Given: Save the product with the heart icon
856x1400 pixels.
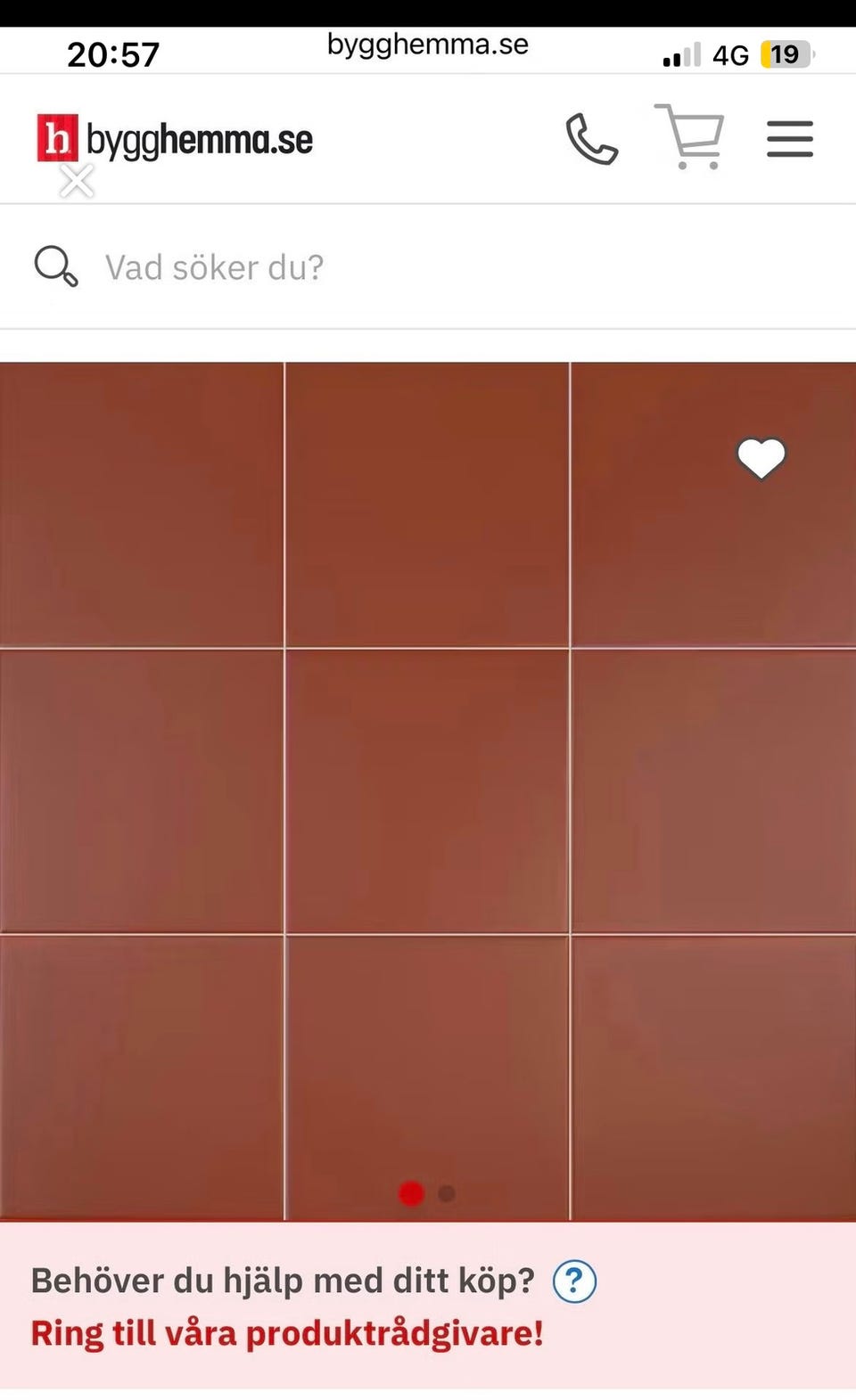Looking at the screenshot, I should click(761, 459).
